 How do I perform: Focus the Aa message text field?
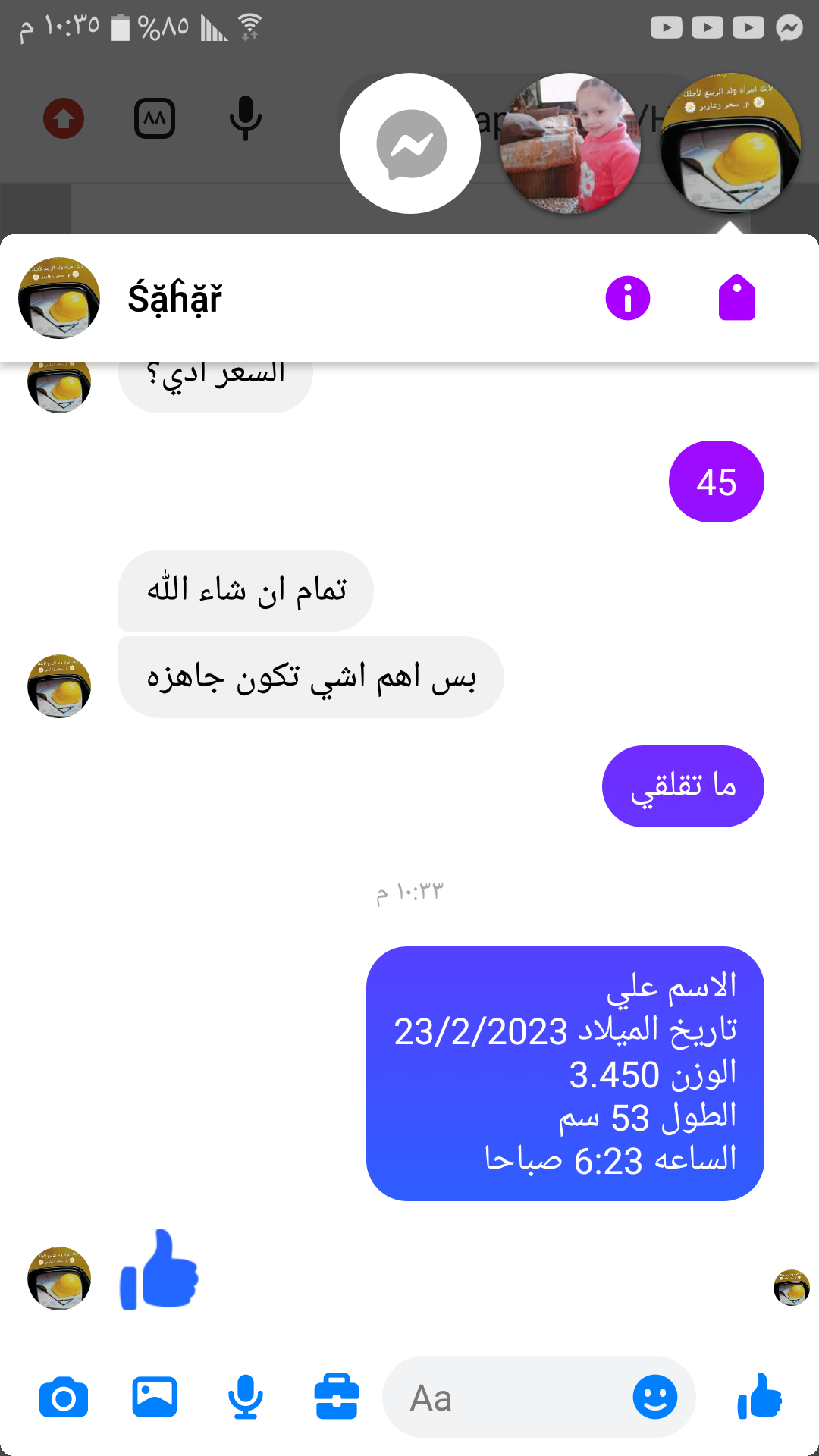508,1398
